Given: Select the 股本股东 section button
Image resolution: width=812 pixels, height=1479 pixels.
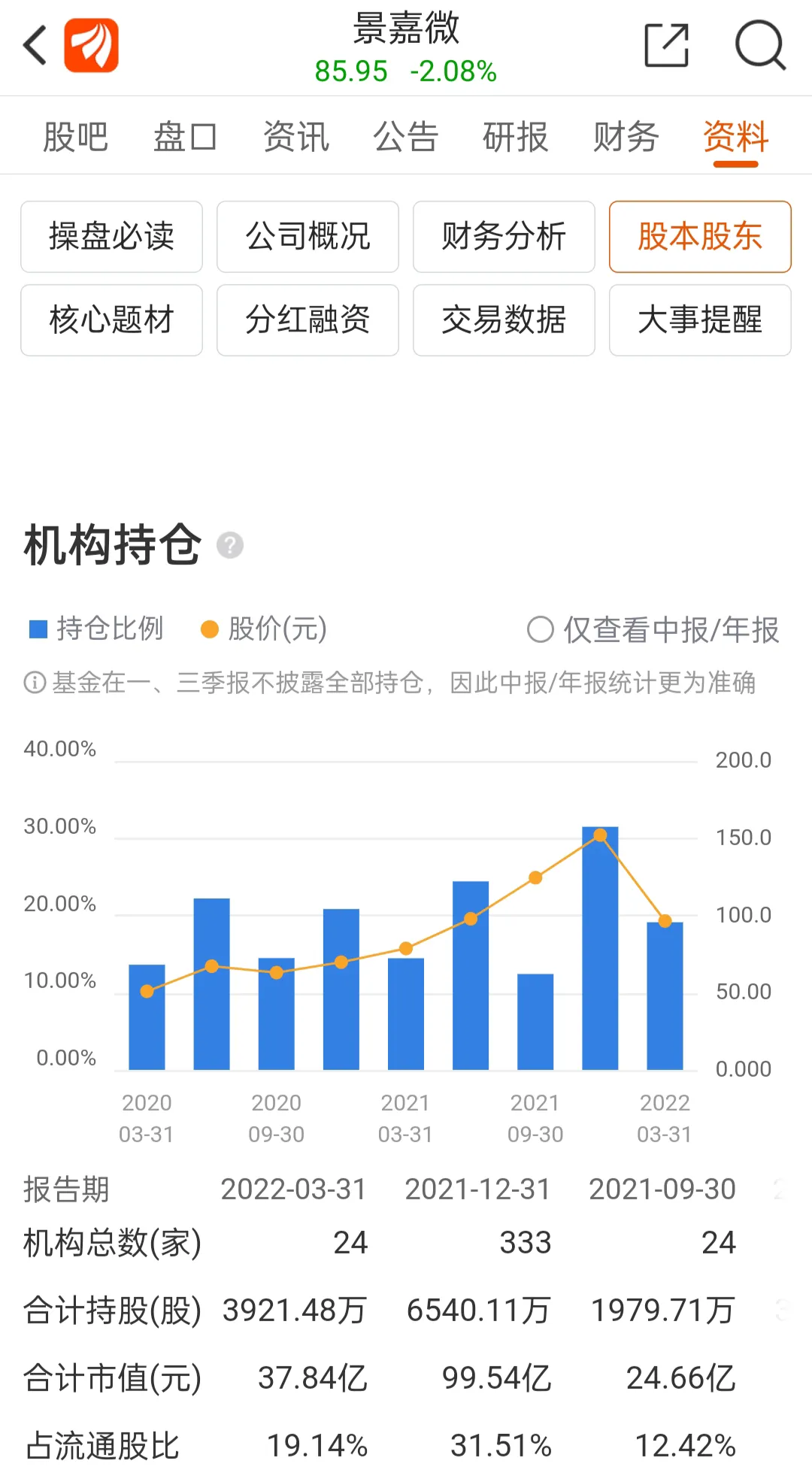Looking at the screenshot, I should [x=700, y=237].
